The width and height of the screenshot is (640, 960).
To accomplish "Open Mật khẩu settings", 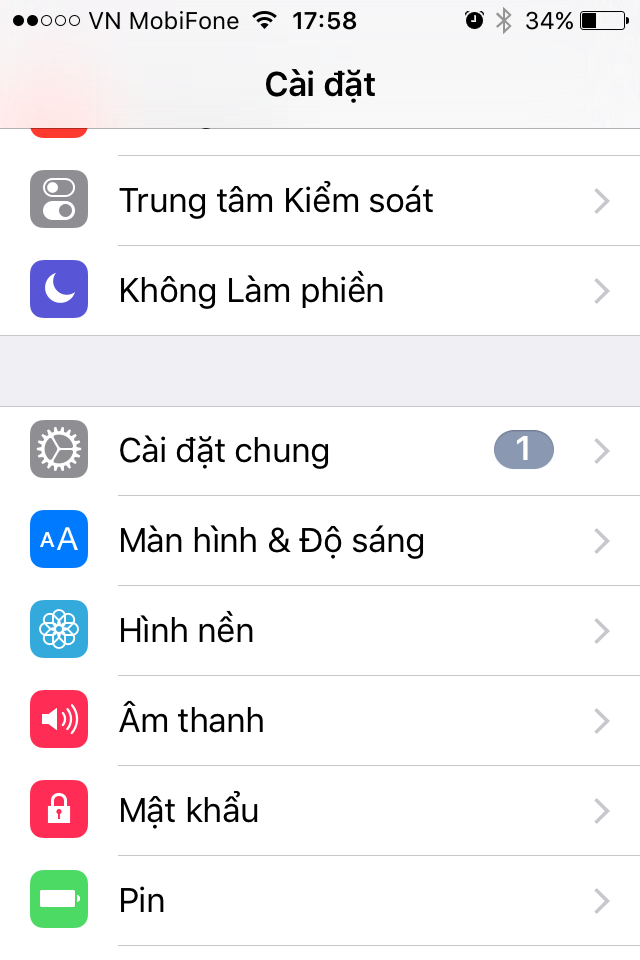I will coord(320,810).
